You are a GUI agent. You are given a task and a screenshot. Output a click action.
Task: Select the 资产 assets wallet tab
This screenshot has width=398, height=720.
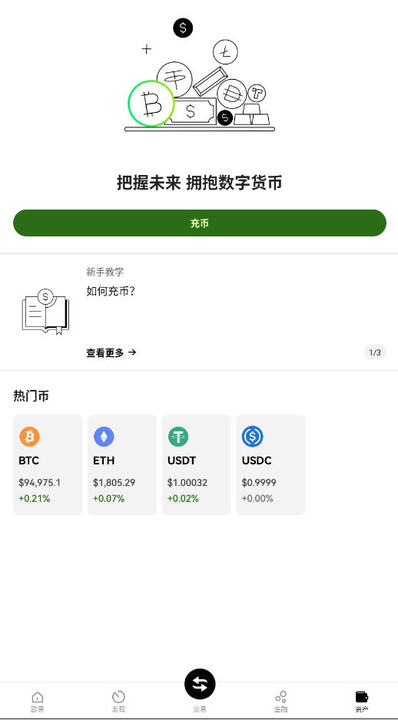pos(362,701)
